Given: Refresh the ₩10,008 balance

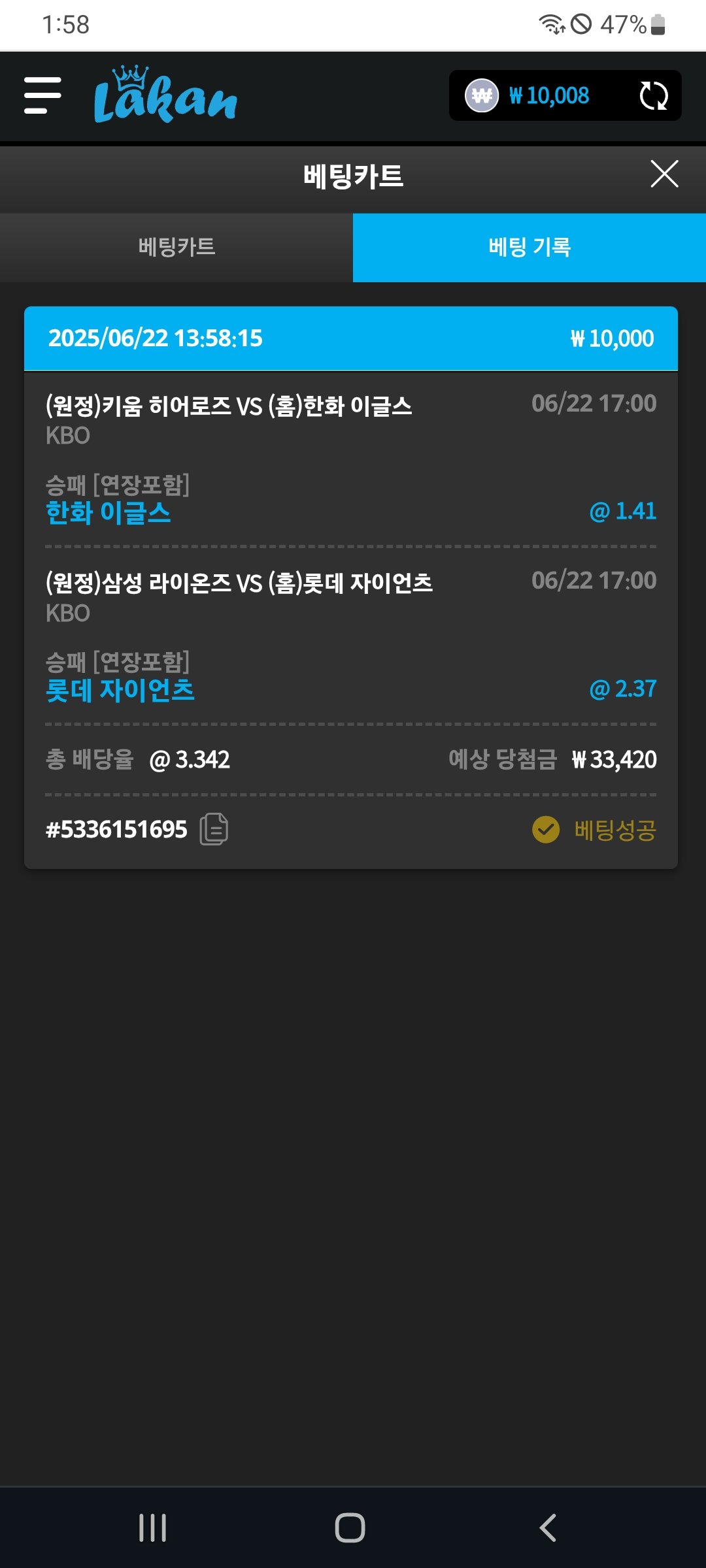Looking at the screenshot, I should point(653,96).
